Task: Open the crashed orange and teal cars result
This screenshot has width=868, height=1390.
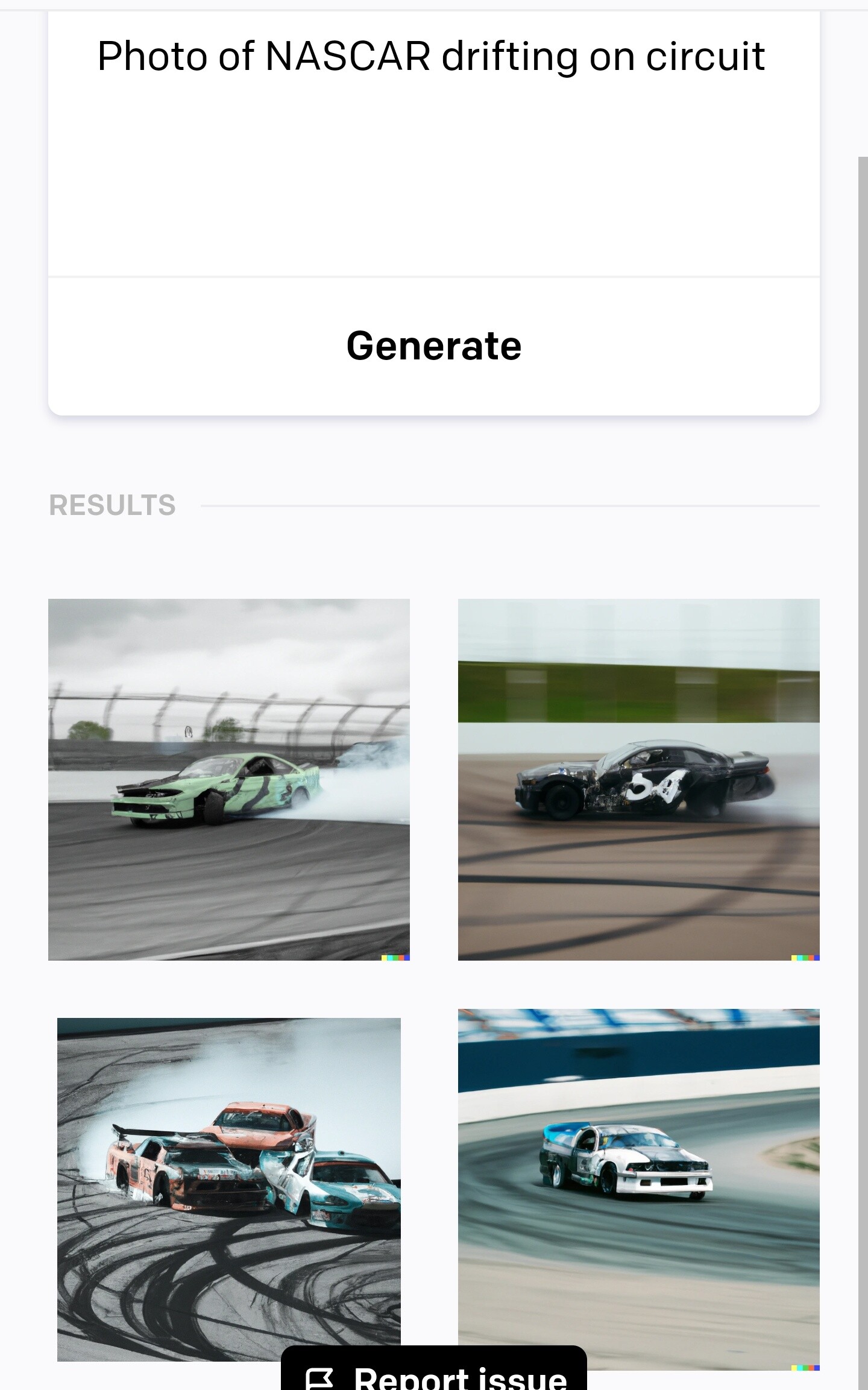Action: tap(229, 1182)
